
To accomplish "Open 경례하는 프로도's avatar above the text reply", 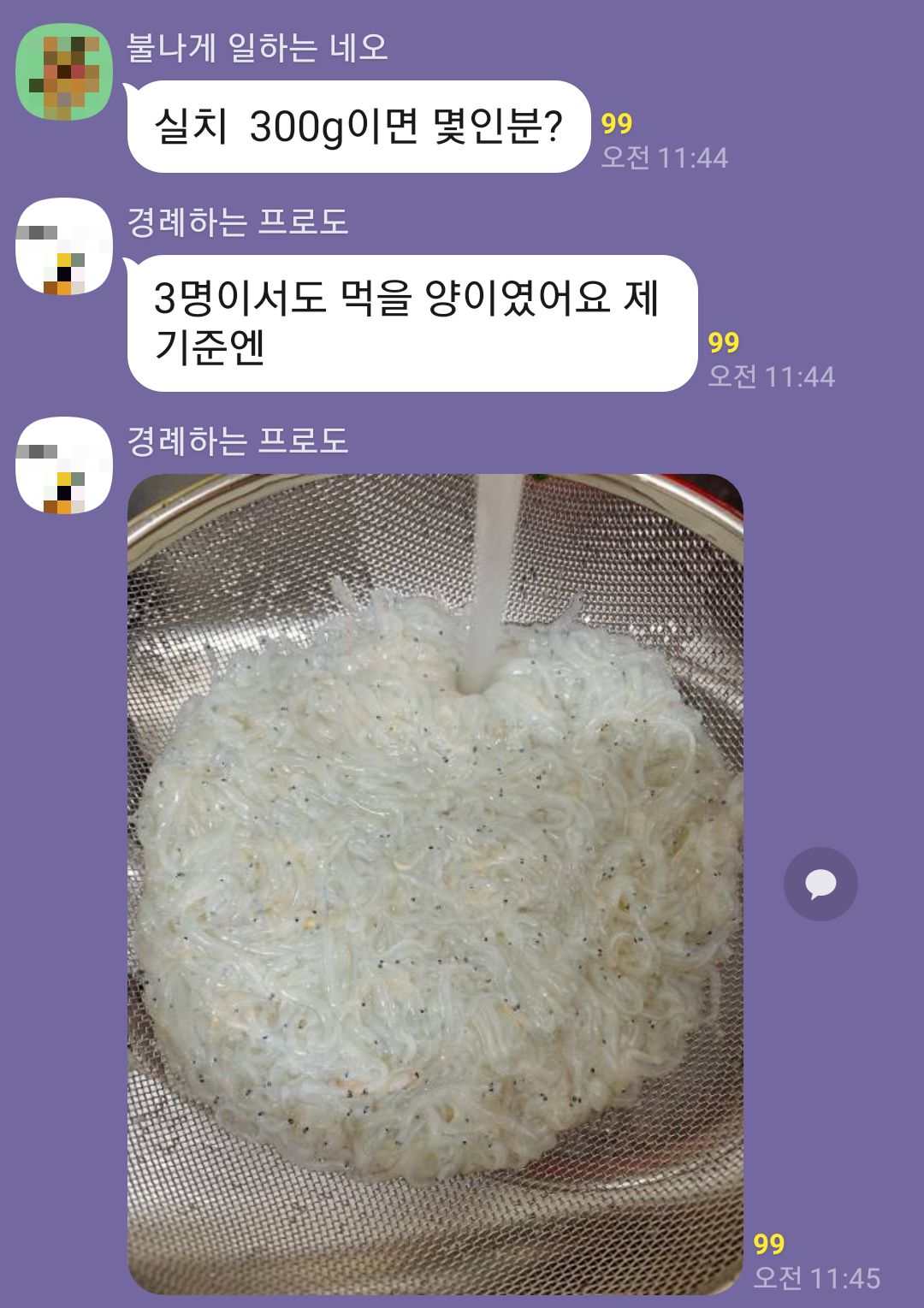I will tap(64, 246).
